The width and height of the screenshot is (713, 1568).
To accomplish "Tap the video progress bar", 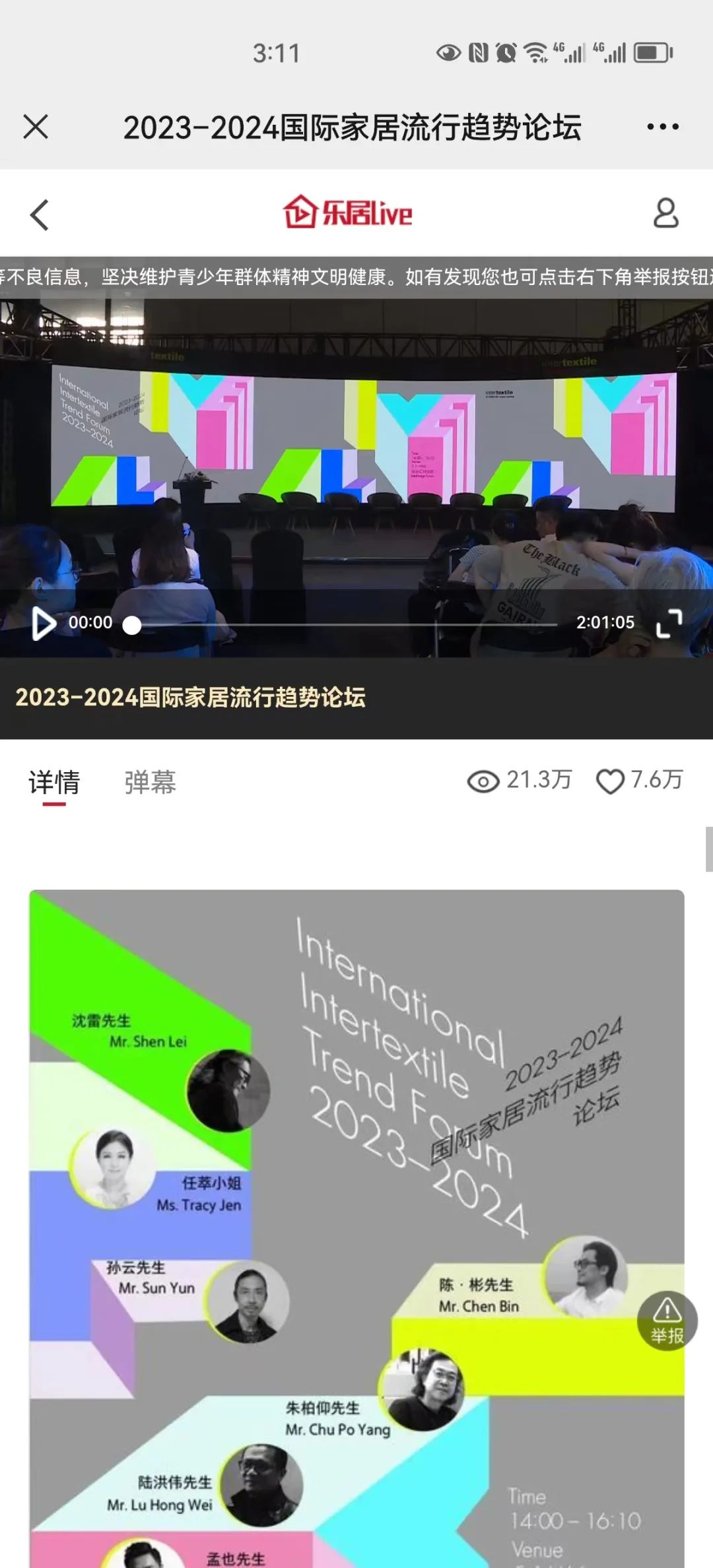I will (x=343, y=624).
